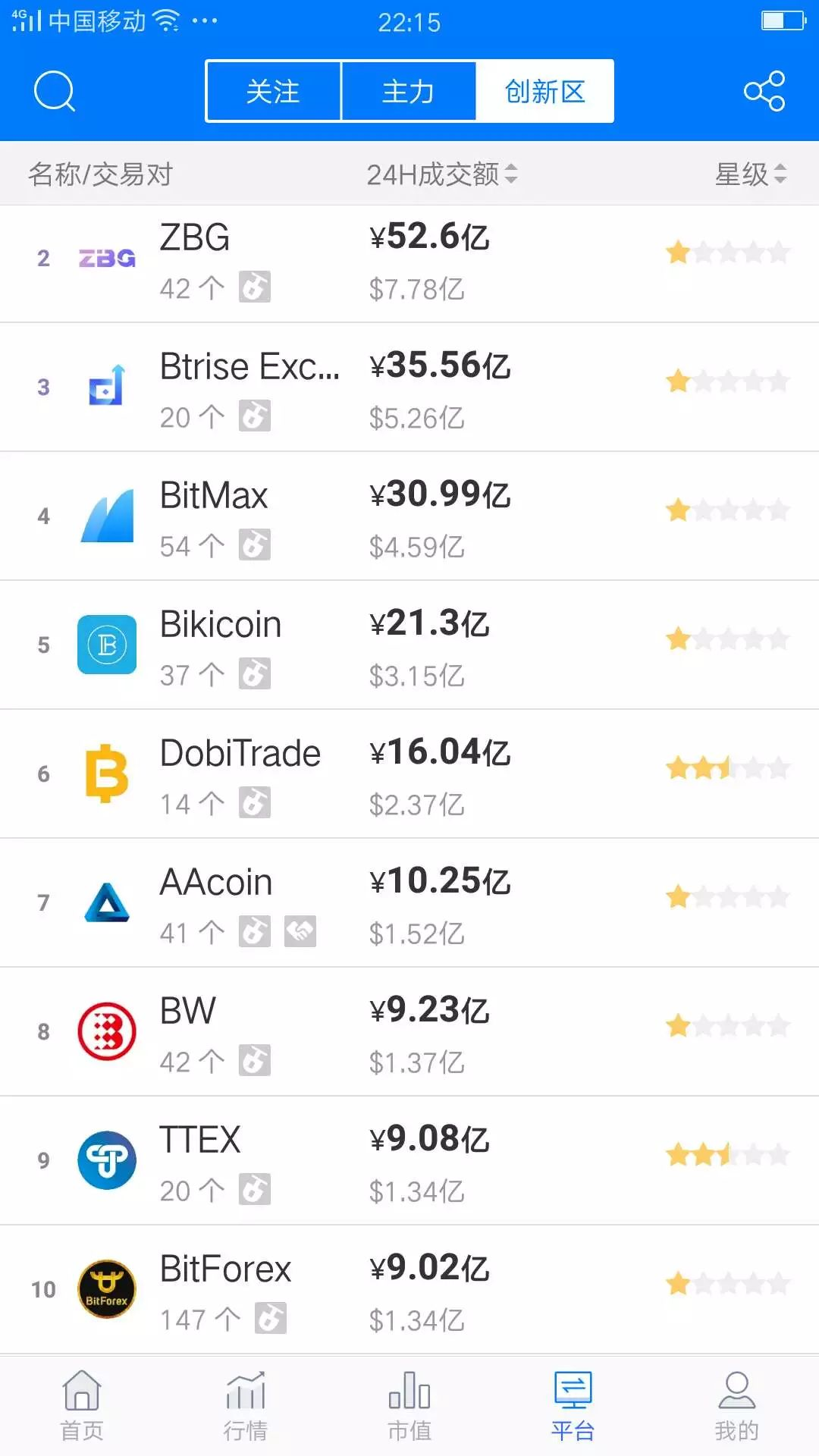The width and height of the screenshot is (819, 1456).
Task: Open the Bikicoin row
Action: tap(409, 645)
